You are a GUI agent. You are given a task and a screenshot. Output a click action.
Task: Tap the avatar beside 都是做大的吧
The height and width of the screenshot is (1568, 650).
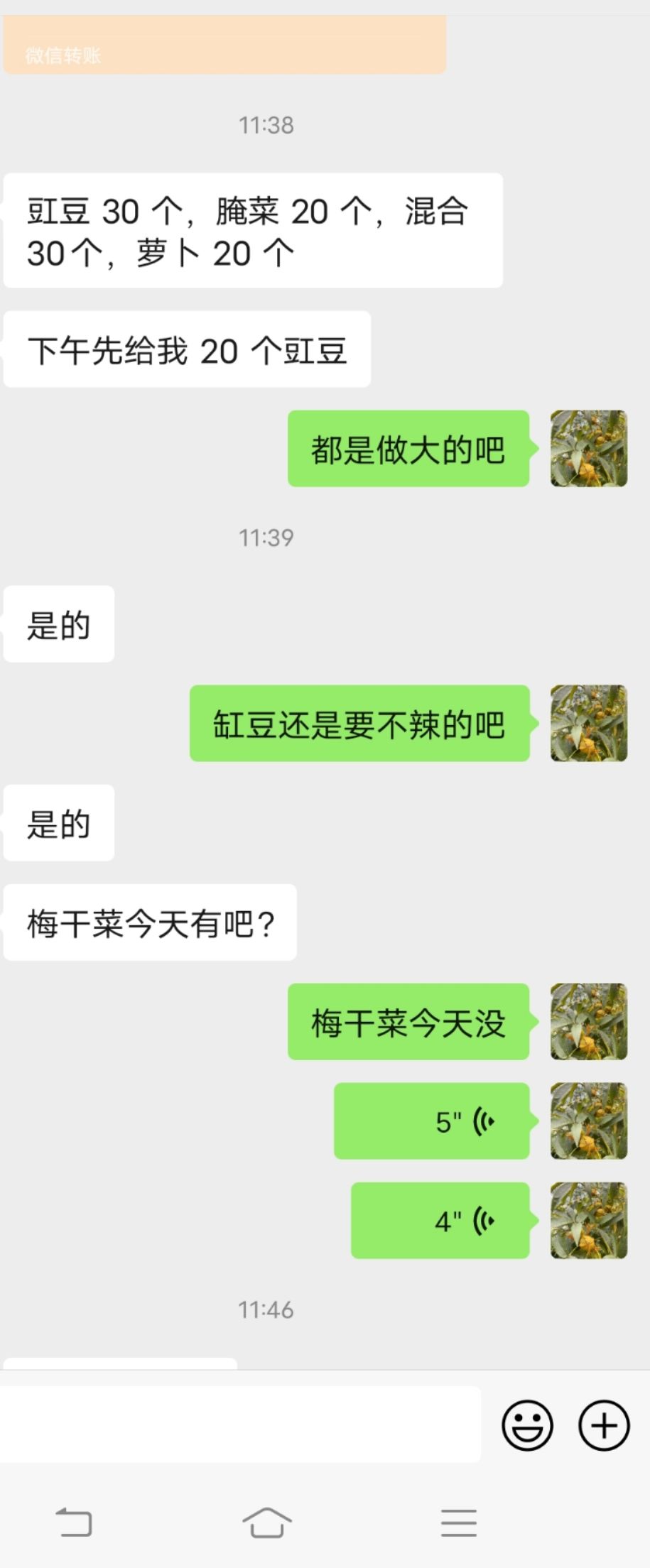click(589, 448)
